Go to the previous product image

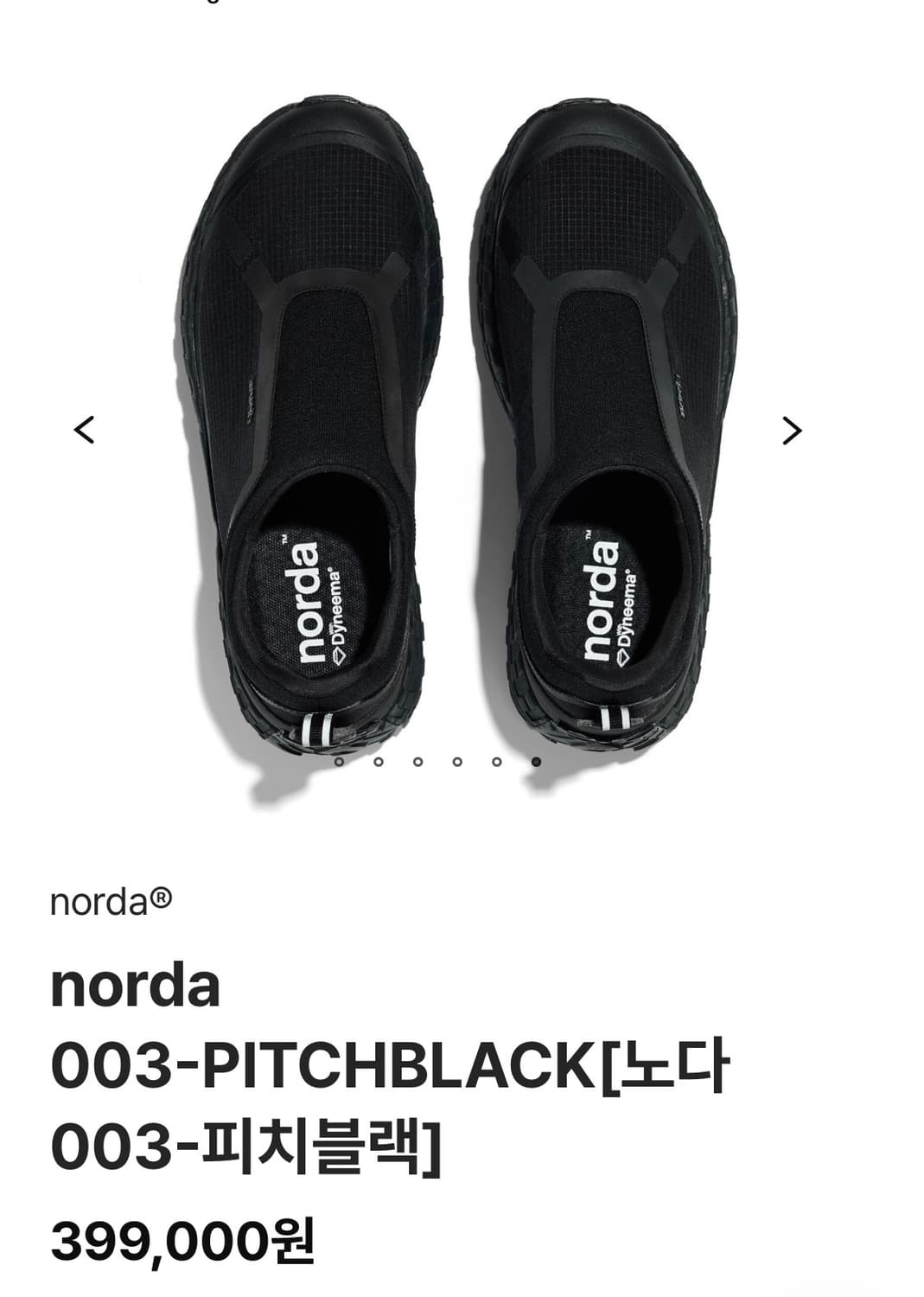[84, 430]
